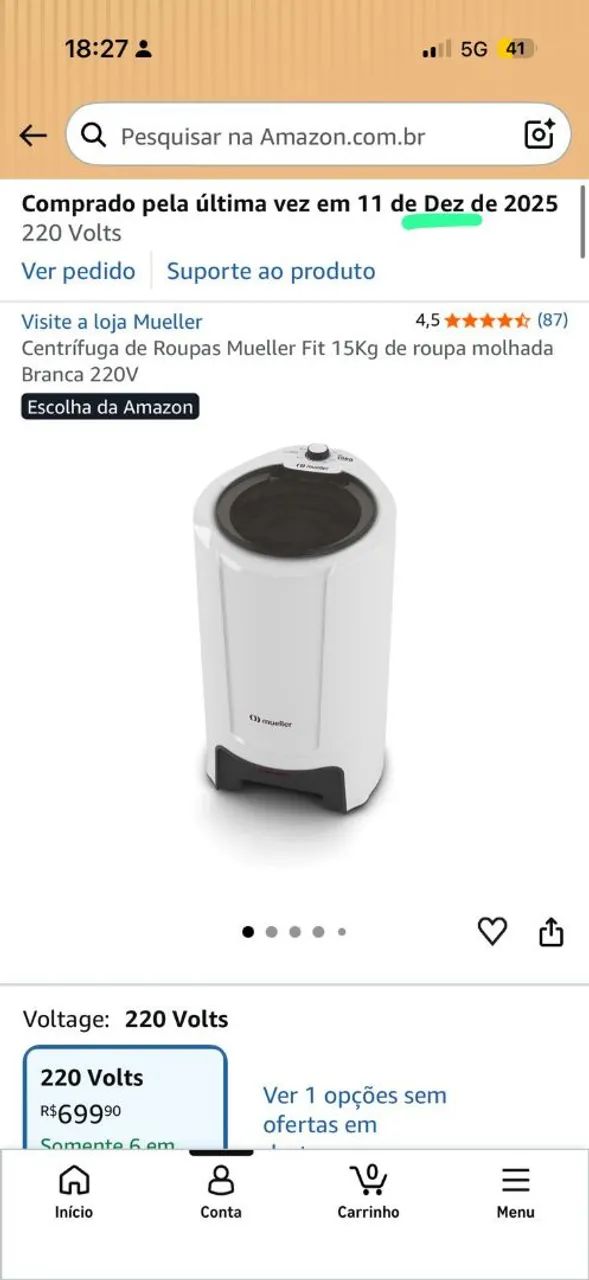This screenshot has height=1280, width=589.
Task: Share this product
Action: 551,932
